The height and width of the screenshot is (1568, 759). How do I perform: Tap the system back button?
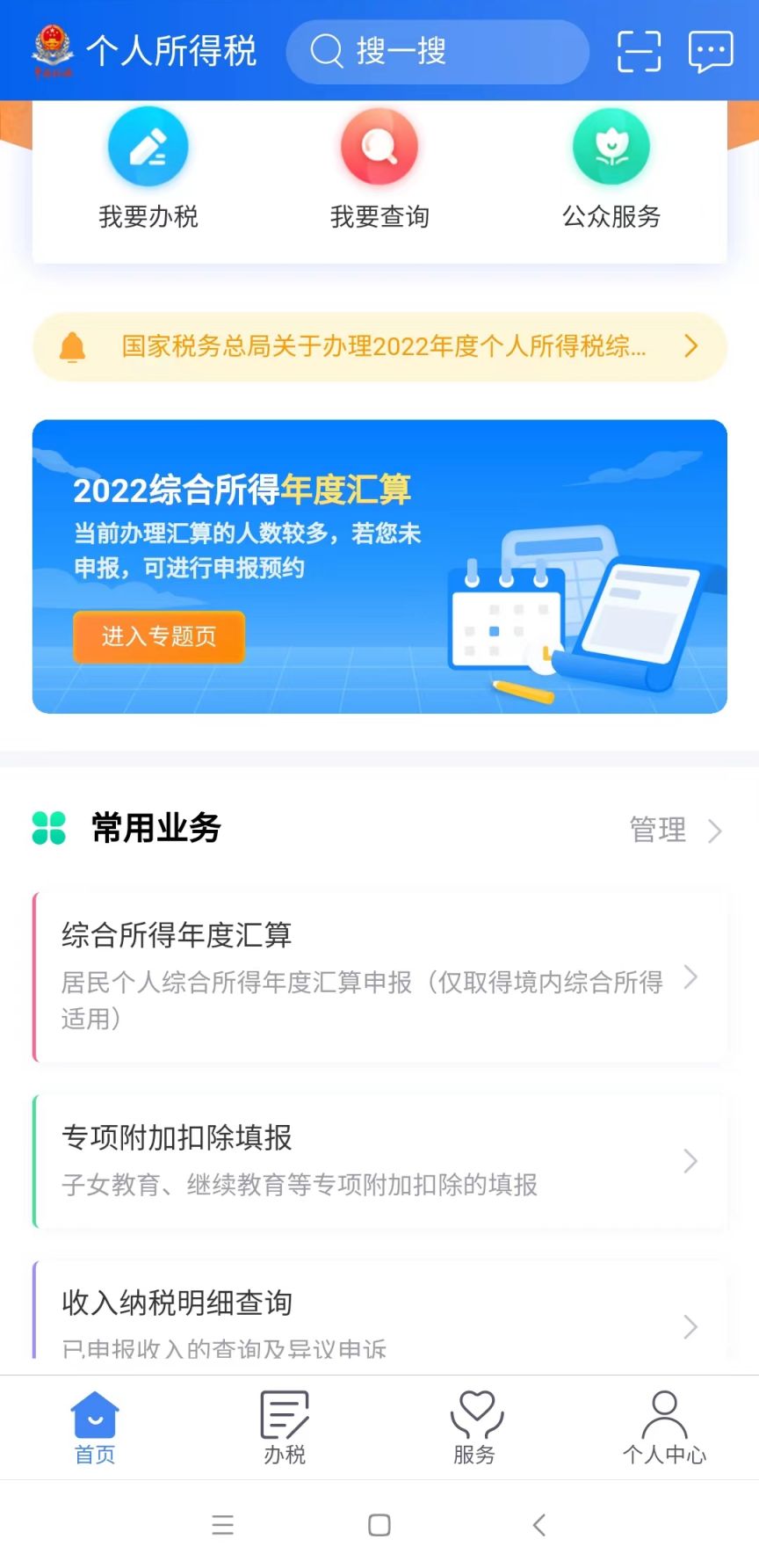pyautogui.click(x=539, y=1525)
